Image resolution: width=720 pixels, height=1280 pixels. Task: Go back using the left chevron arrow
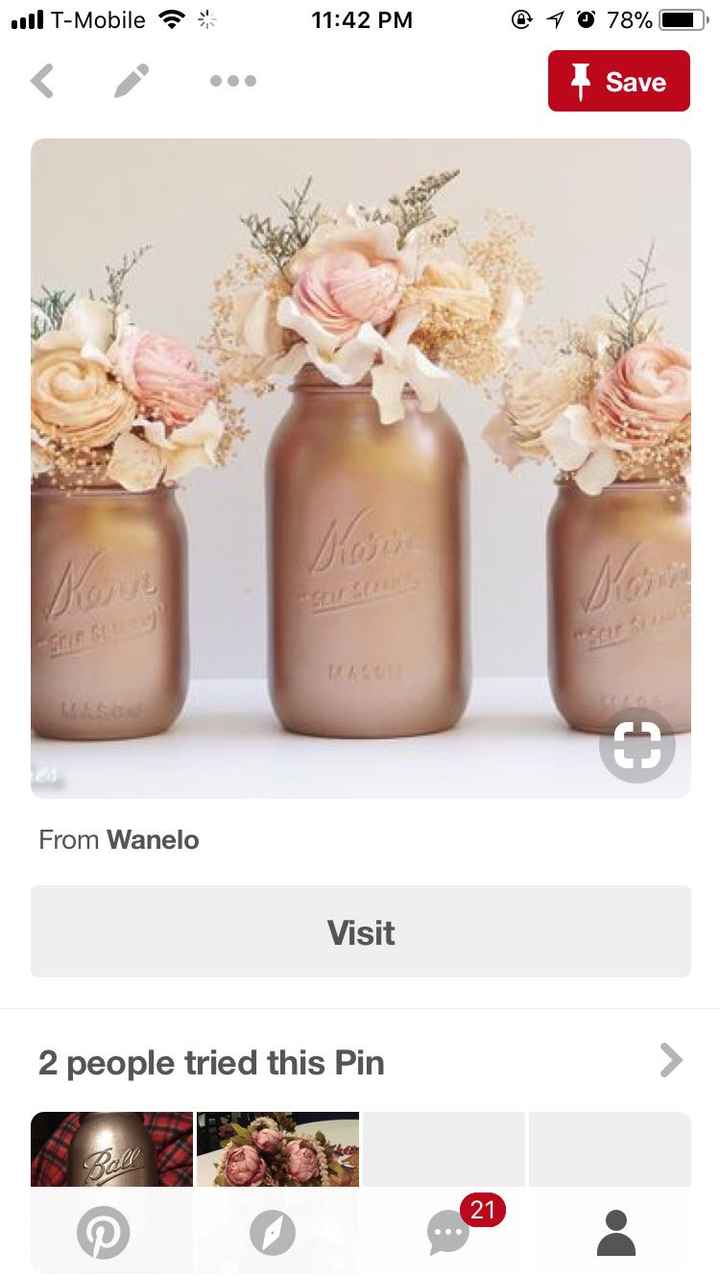click(42, 81)
